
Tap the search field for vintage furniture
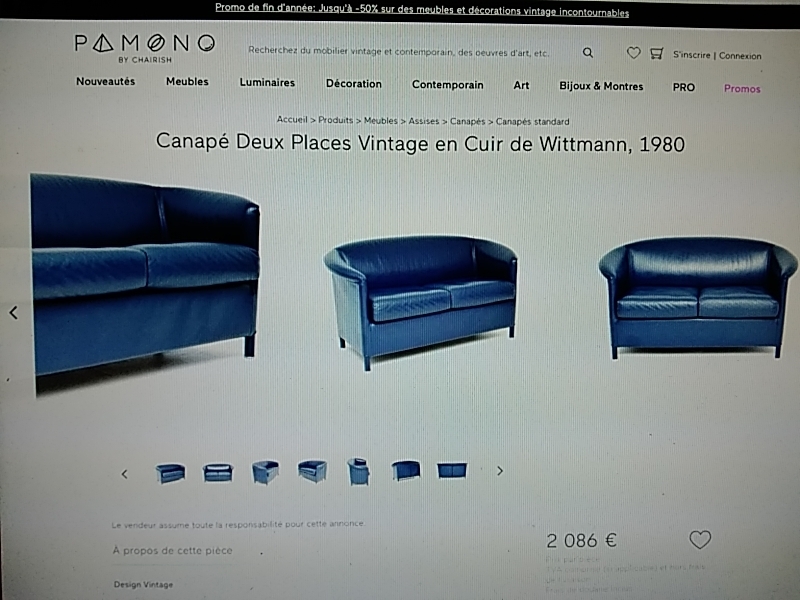coord(400,52)
